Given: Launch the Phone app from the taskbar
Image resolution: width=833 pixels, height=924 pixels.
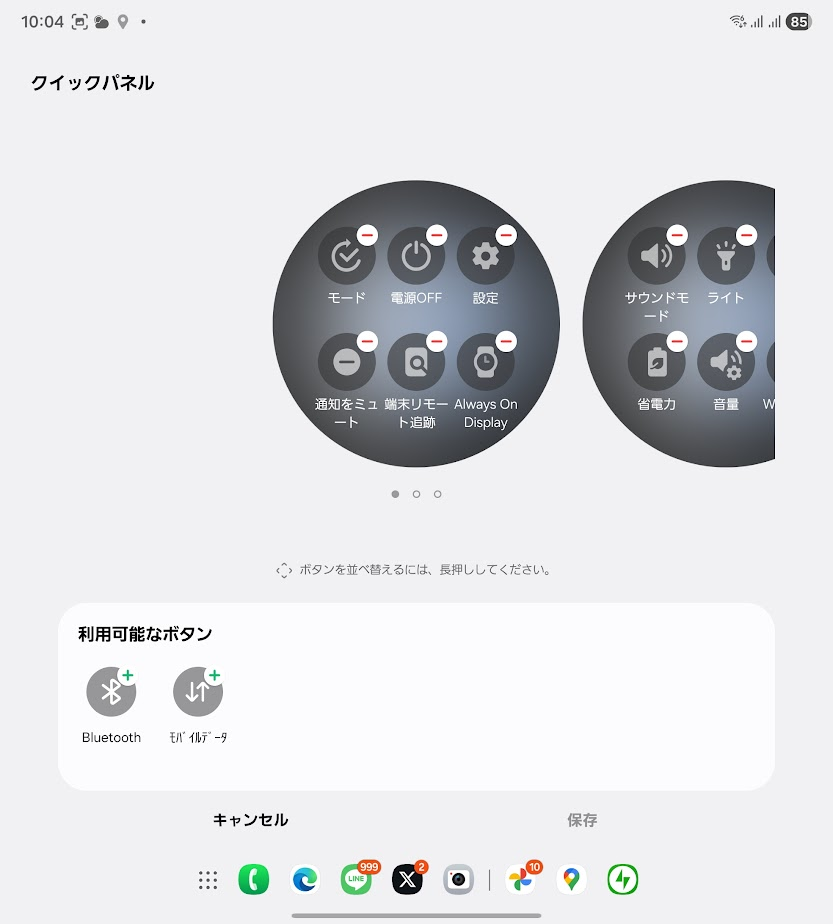Looking at the screenshot, I should (x=254, y=880).
